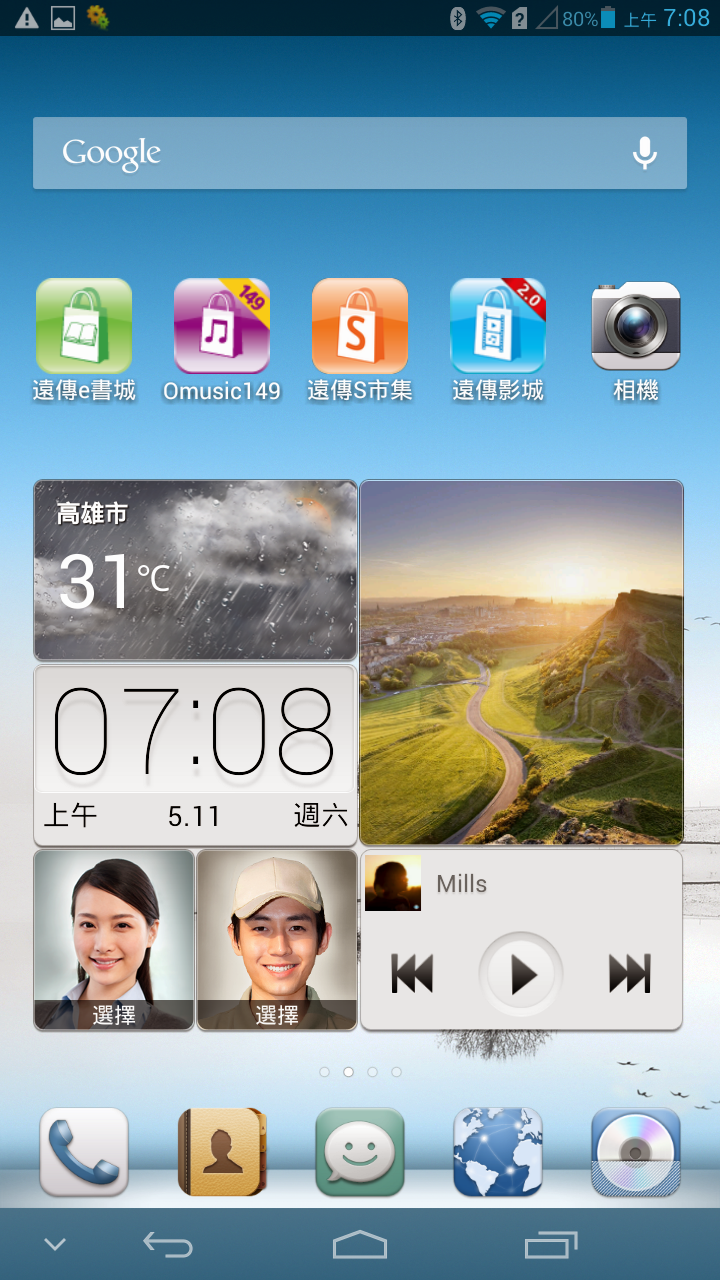Open the 遠傳影城 app
The image size is (720, 1280).
tap(498, 327)
